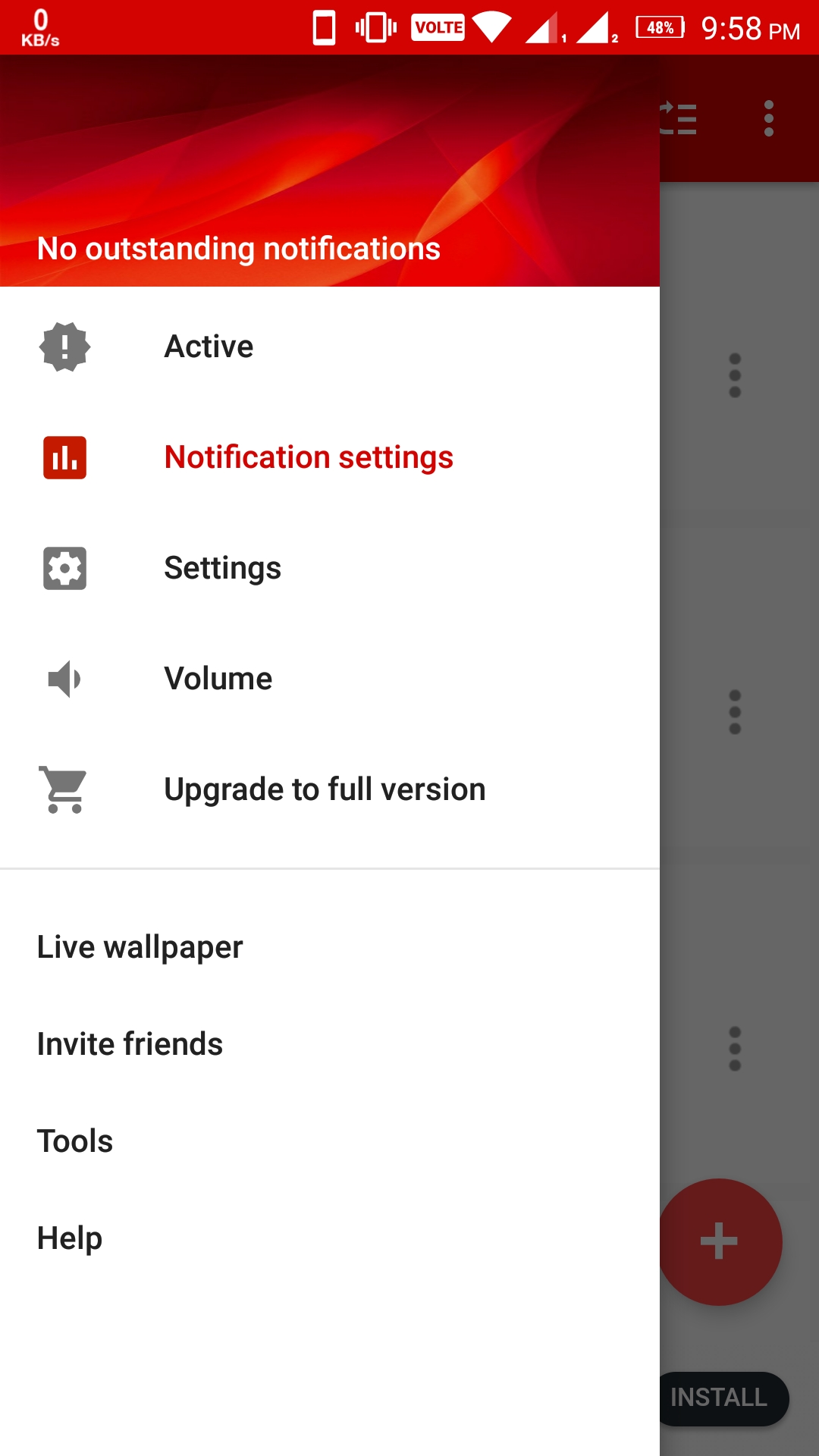Tap the VOLTE status bar indicator
819x1456 pixels.
point(438,25)
